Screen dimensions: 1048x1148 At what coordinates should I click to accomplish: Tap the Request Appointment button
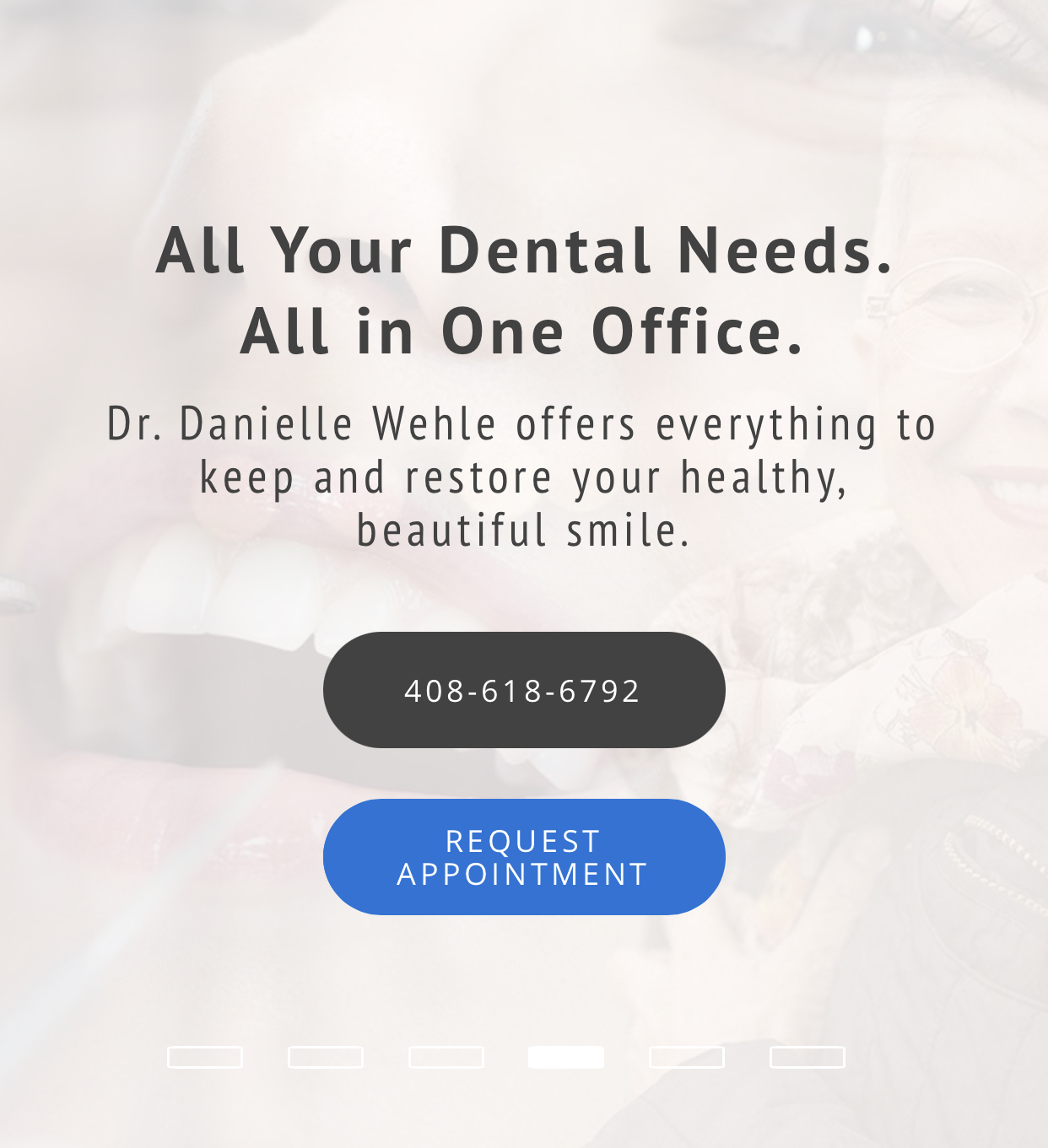[524, 857]
